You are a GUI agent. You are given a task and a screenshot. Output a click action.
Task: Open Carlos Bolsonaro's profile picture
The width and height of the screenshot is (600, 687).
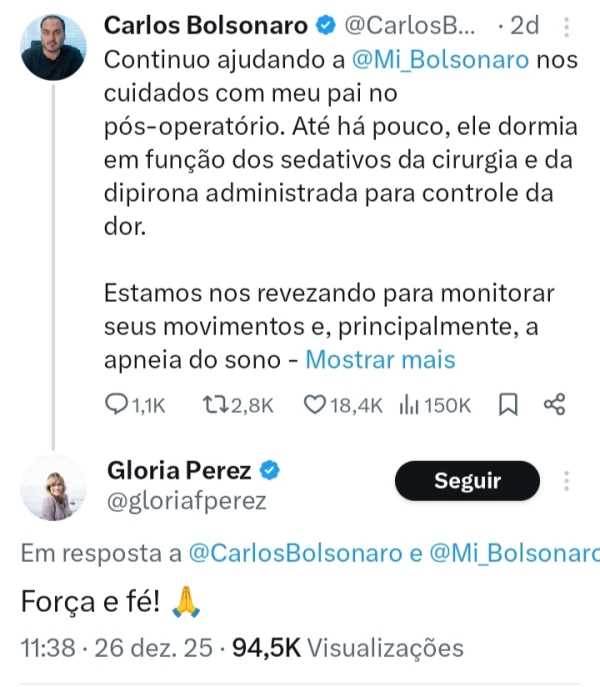49,51
